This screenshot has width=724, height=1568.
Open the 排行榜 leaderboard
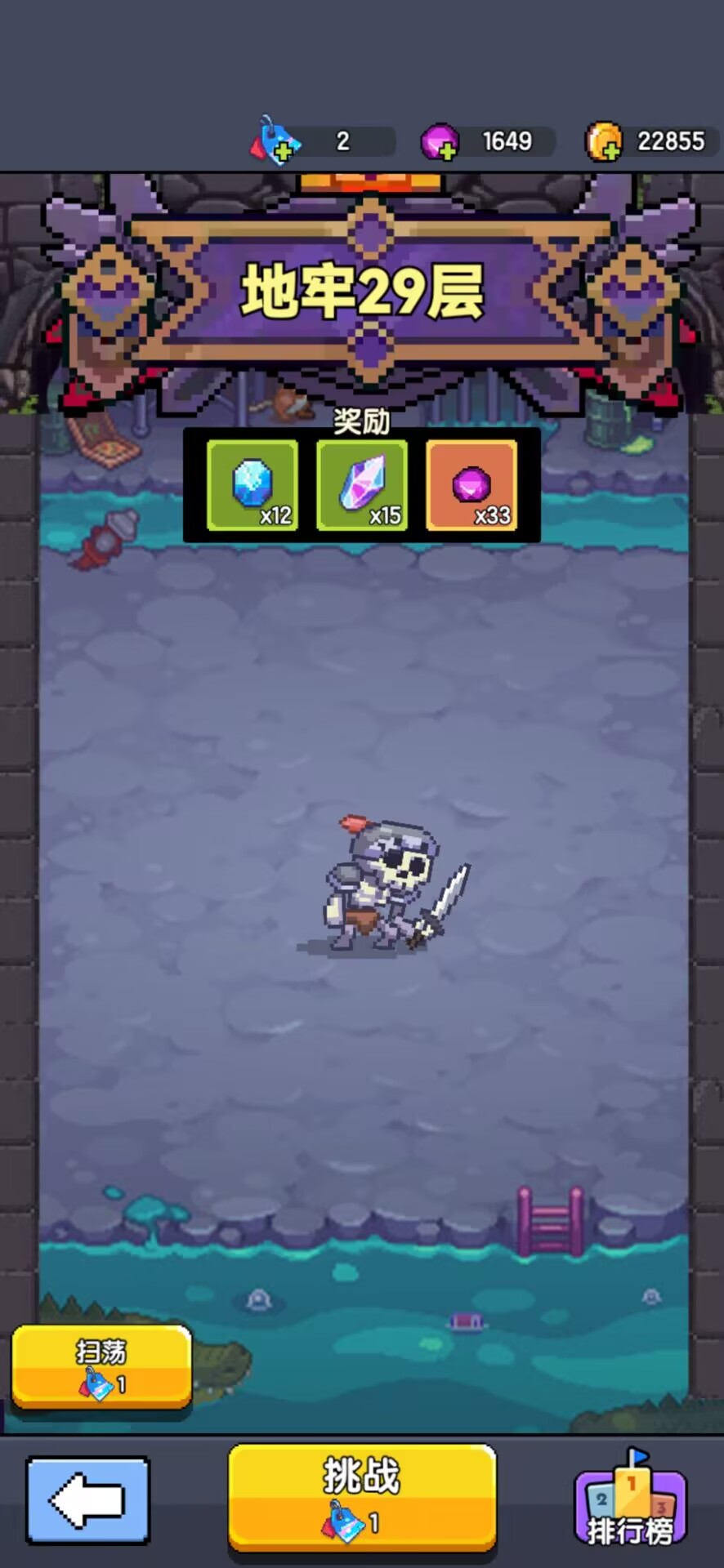(x=629, y=1499)
